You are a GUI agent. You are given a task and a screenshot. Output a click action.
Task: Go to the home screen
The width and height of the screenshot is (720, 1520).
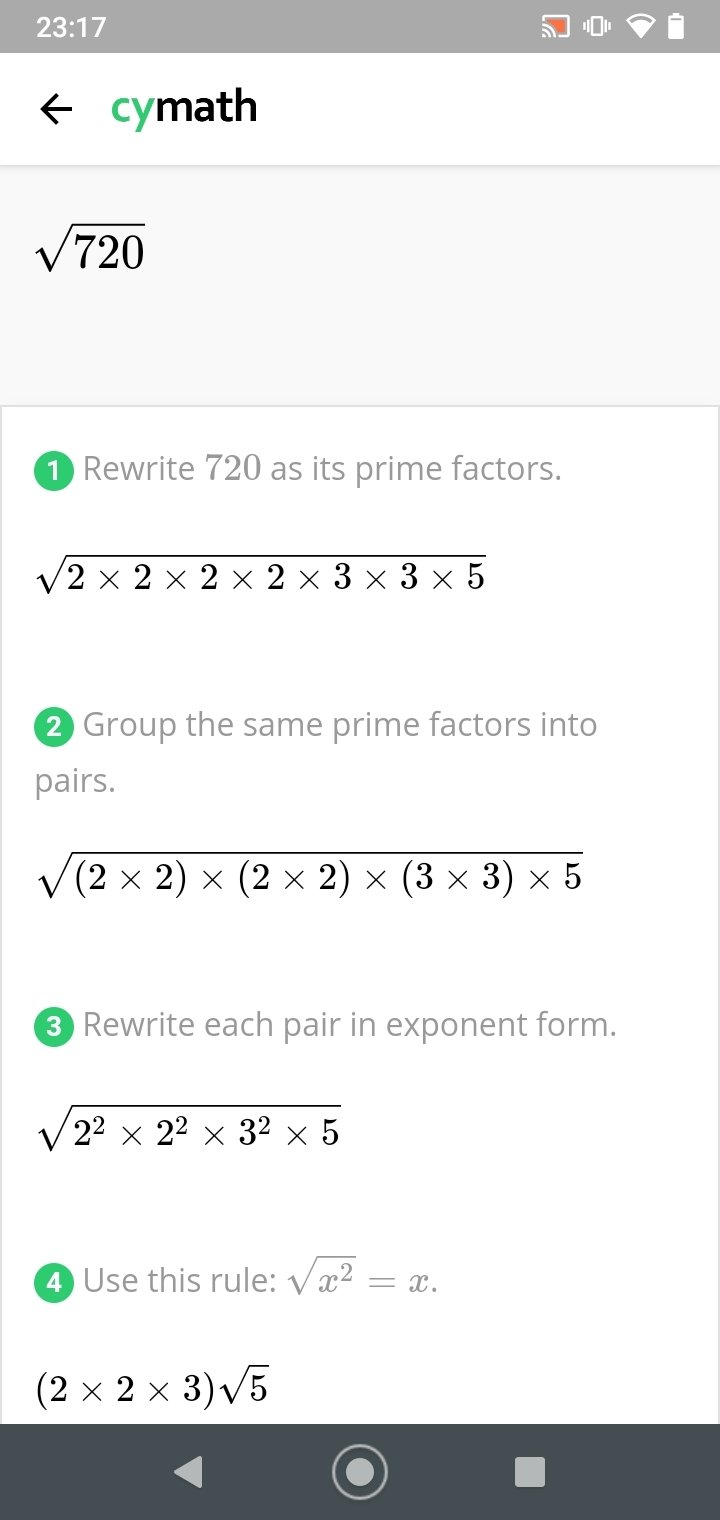(360, 1472)
